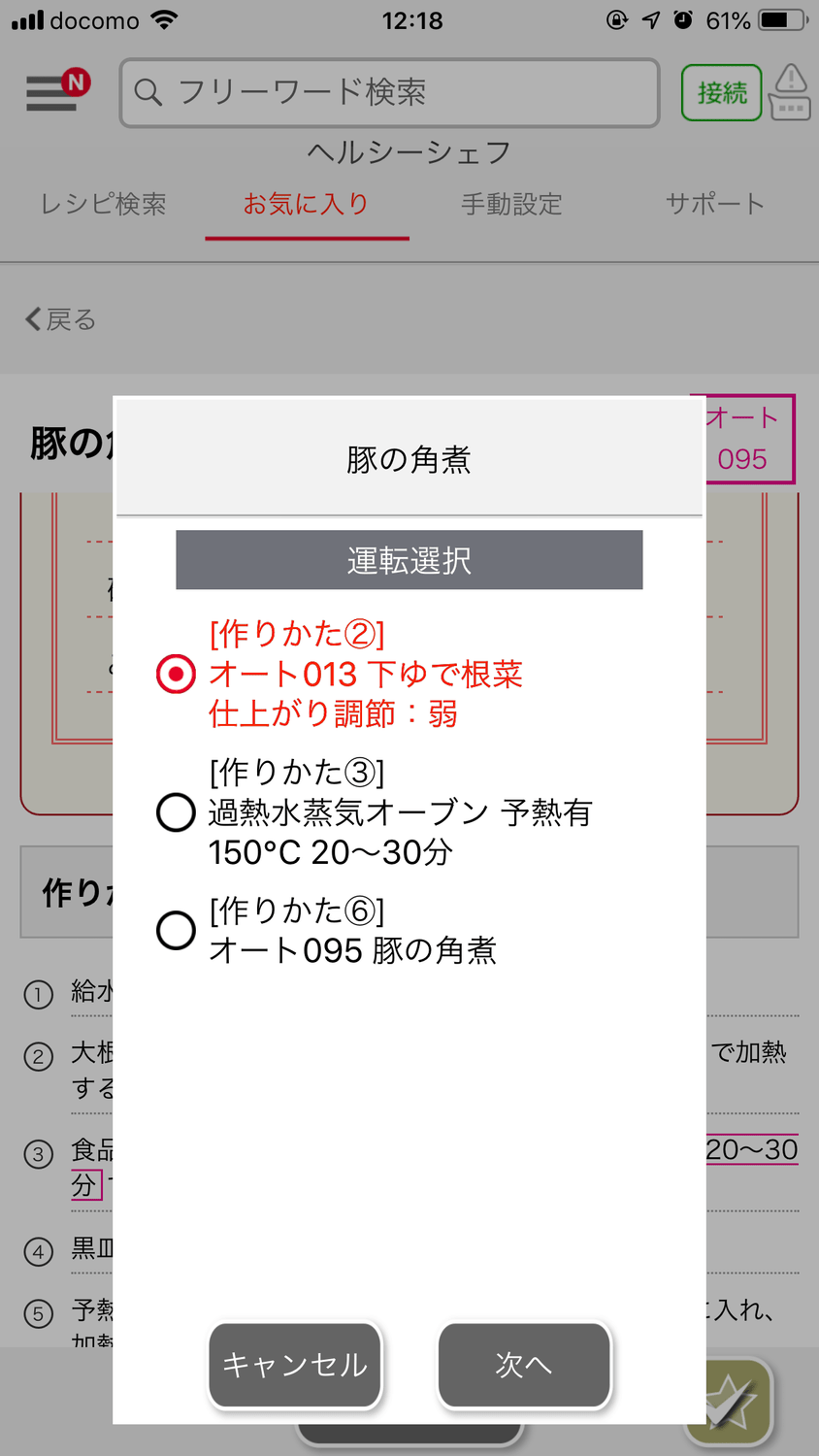The width and height of the screenshot is (819, 1456).
Task: Tap the キャンセル button
Action: pyautogui.click(x=295, y=1365)
